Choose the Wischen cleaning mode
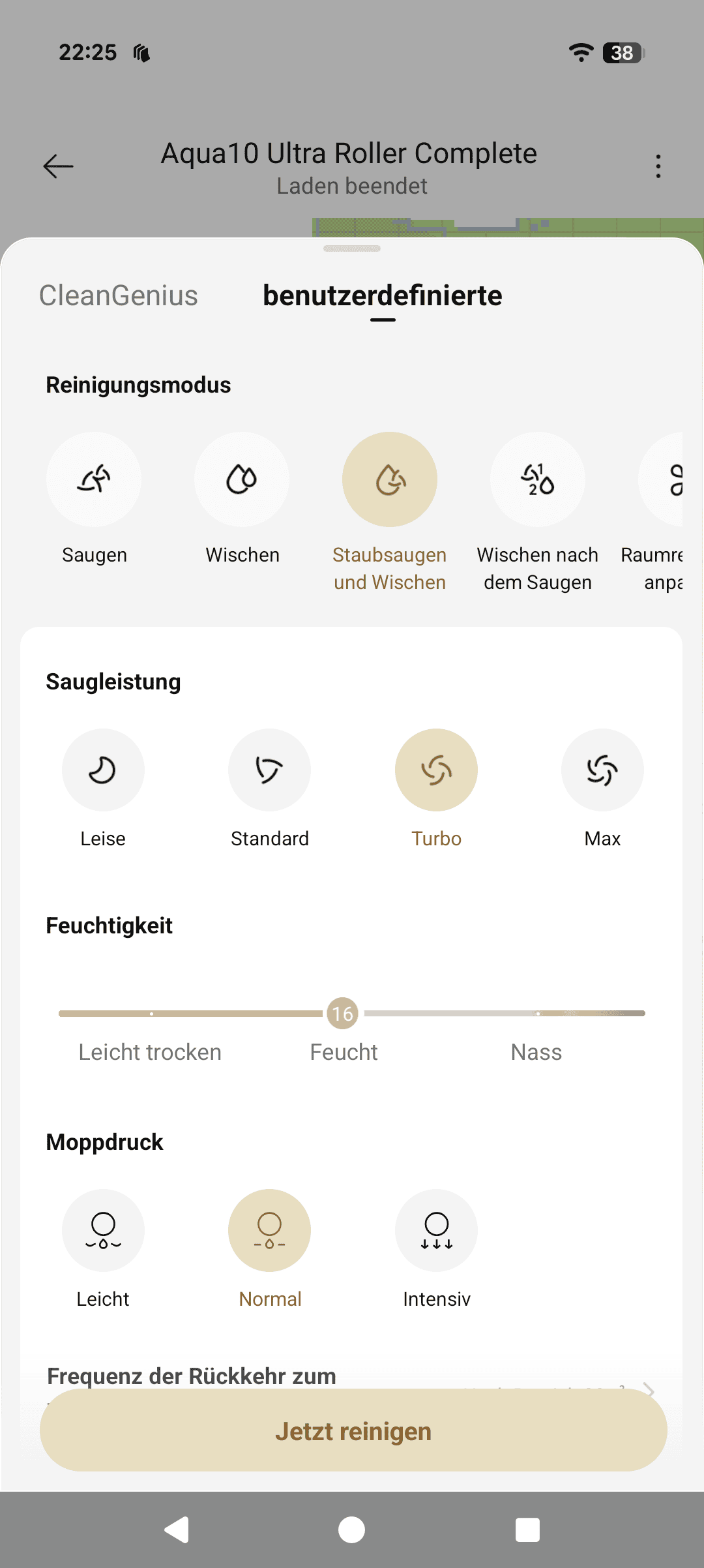Screen dimensions: 704x1568 pyautogui.click(x=242, y=479)
